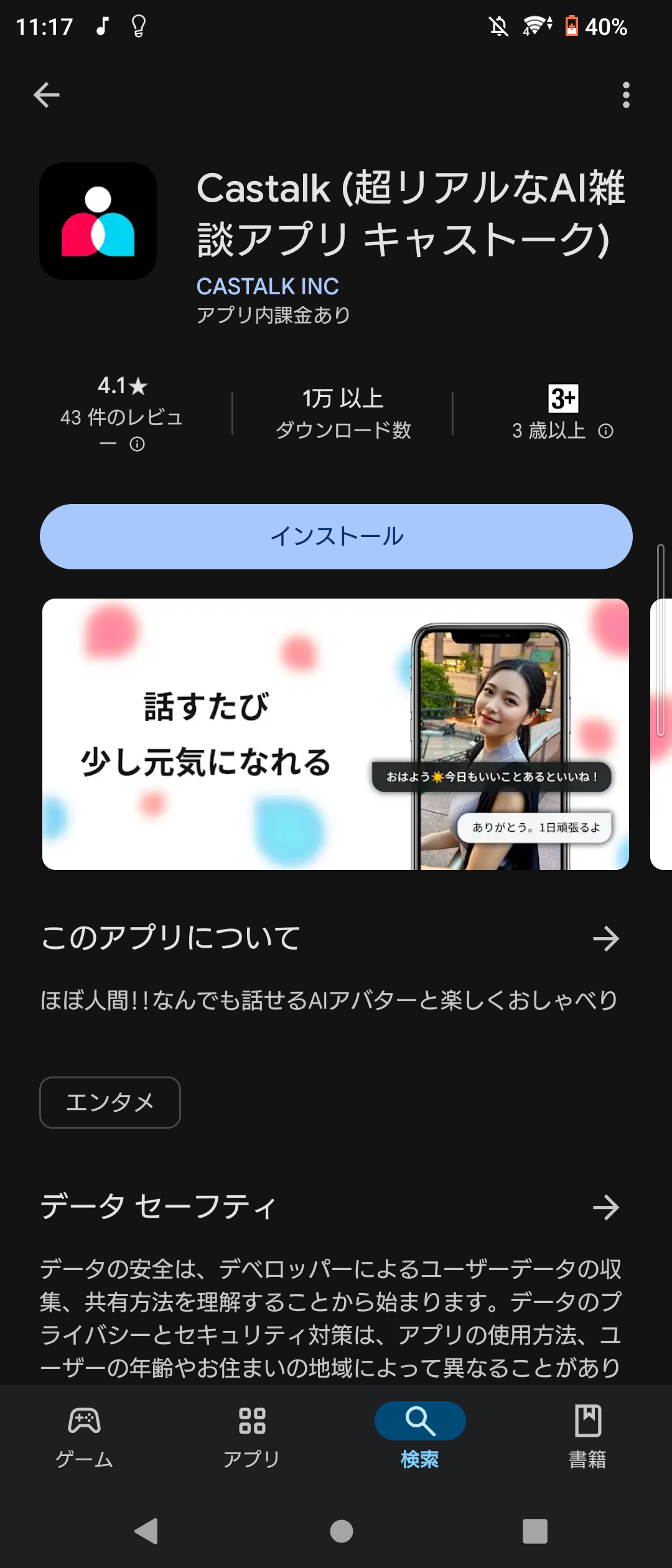Image resolution: width=672 pixels, height=1568 pixels.
Task: Tap the games controller icon in bottom nav
Action: (x=84, y=1421)
